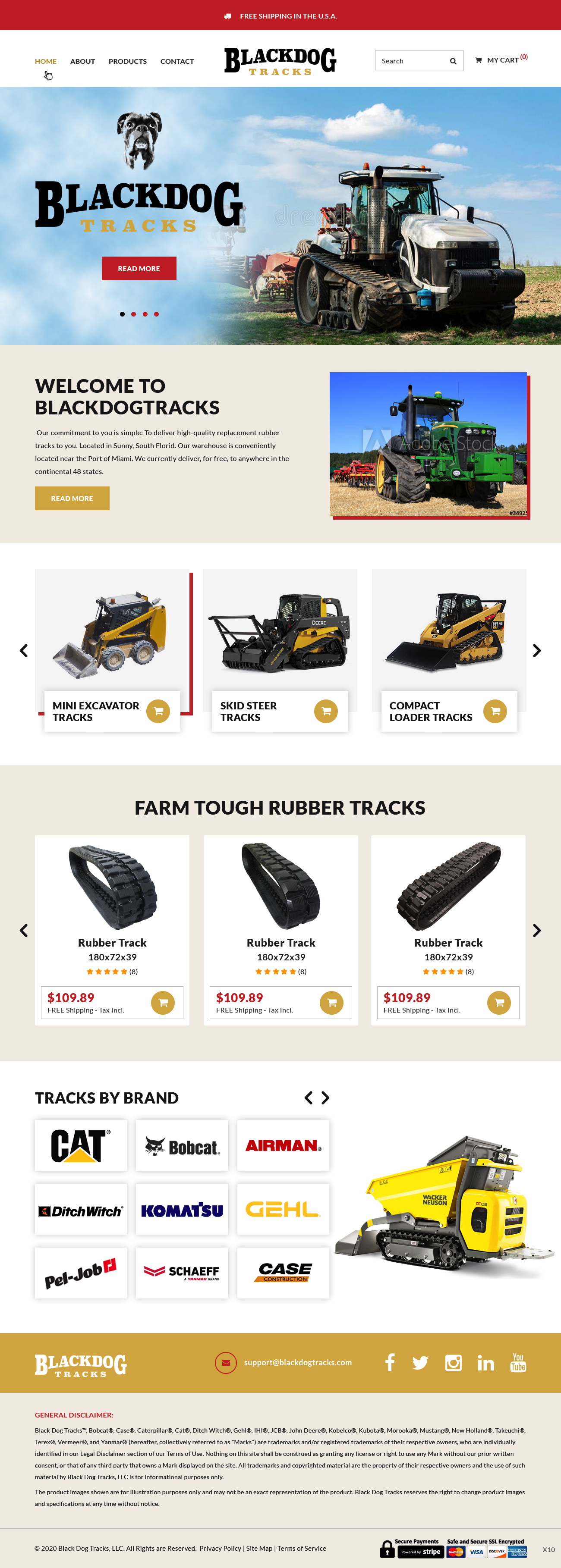Tap the gold Read More welcome button
Image resolution: width=561 pixels, height=1568 pixels.
(72, 498)
